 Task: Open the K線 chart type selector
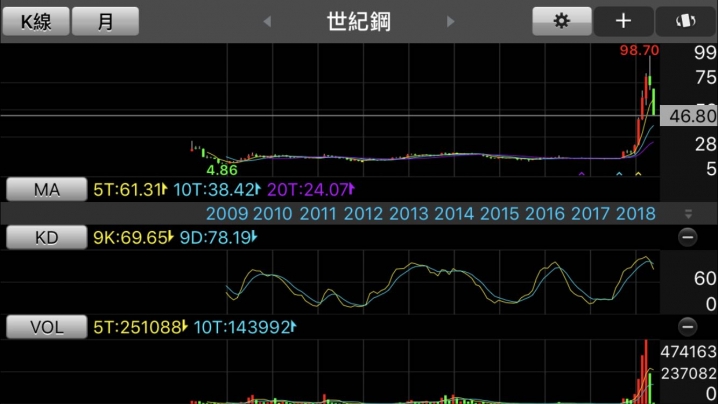coord(35,21)
